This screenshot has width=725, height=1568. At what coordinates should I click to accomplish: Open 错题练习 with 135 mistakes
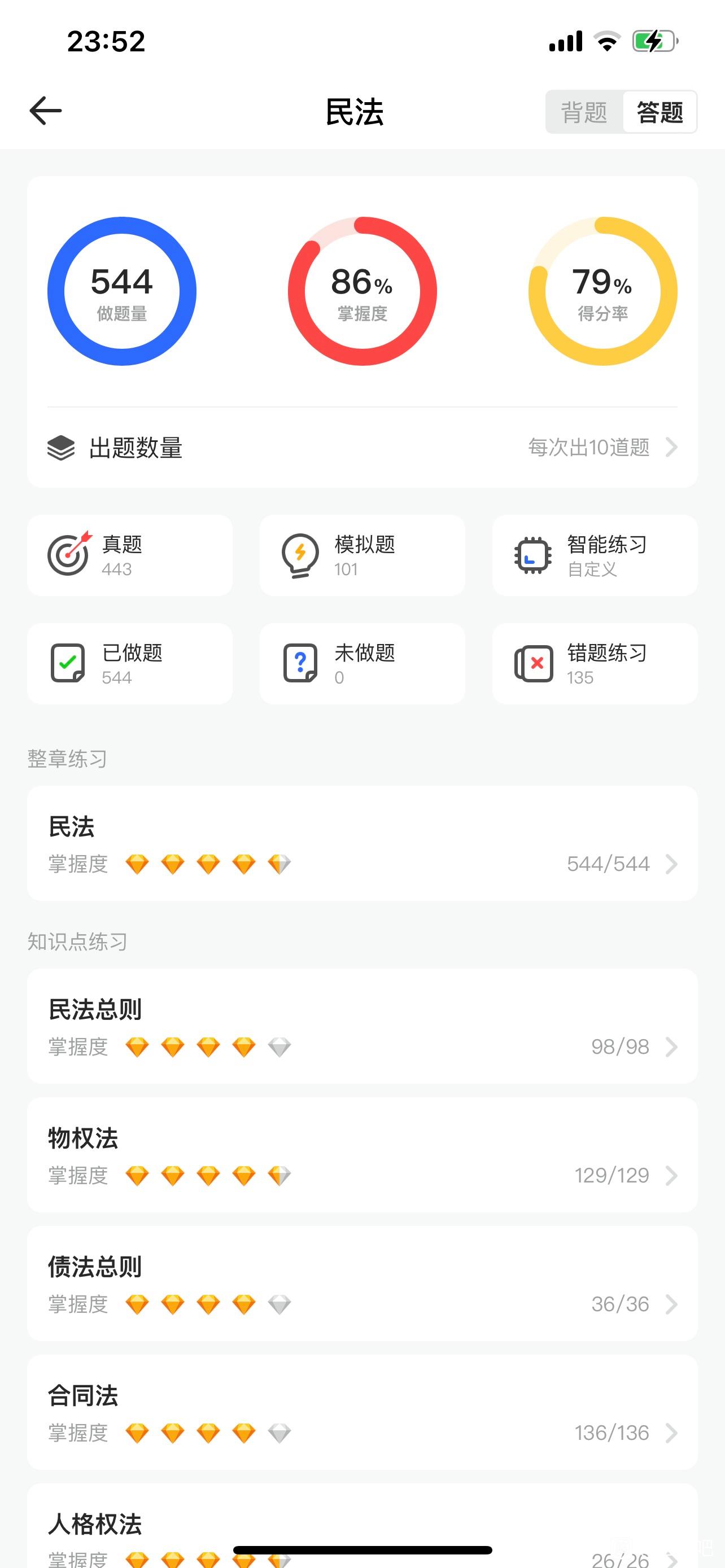595,663
